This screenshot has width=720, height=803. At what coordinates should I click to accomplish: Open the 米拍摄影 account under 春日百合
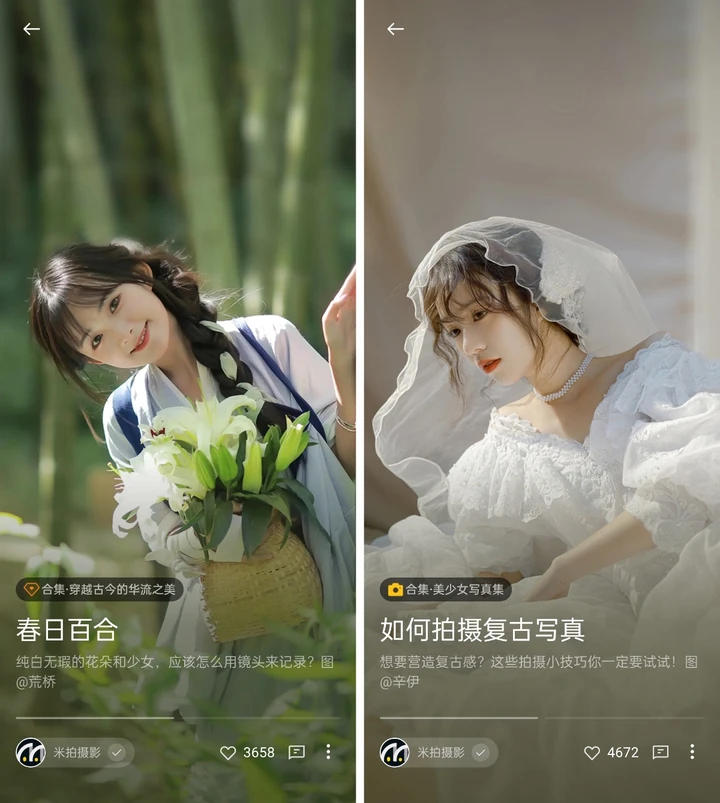pyautogui.click(x=73, y=752)
